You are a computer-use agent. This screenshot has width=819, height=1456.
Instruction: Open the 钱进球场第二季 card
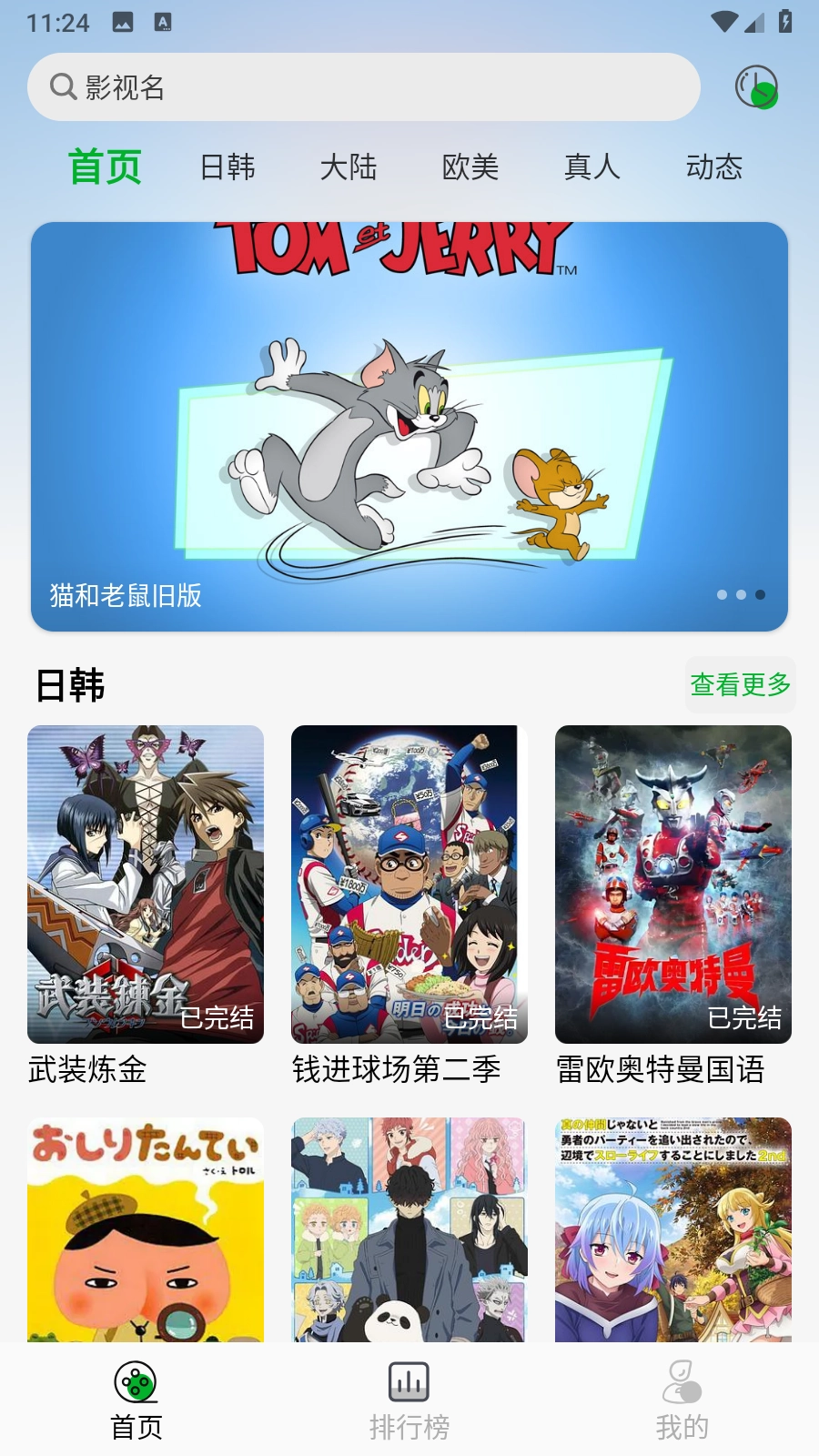[409, 885]
